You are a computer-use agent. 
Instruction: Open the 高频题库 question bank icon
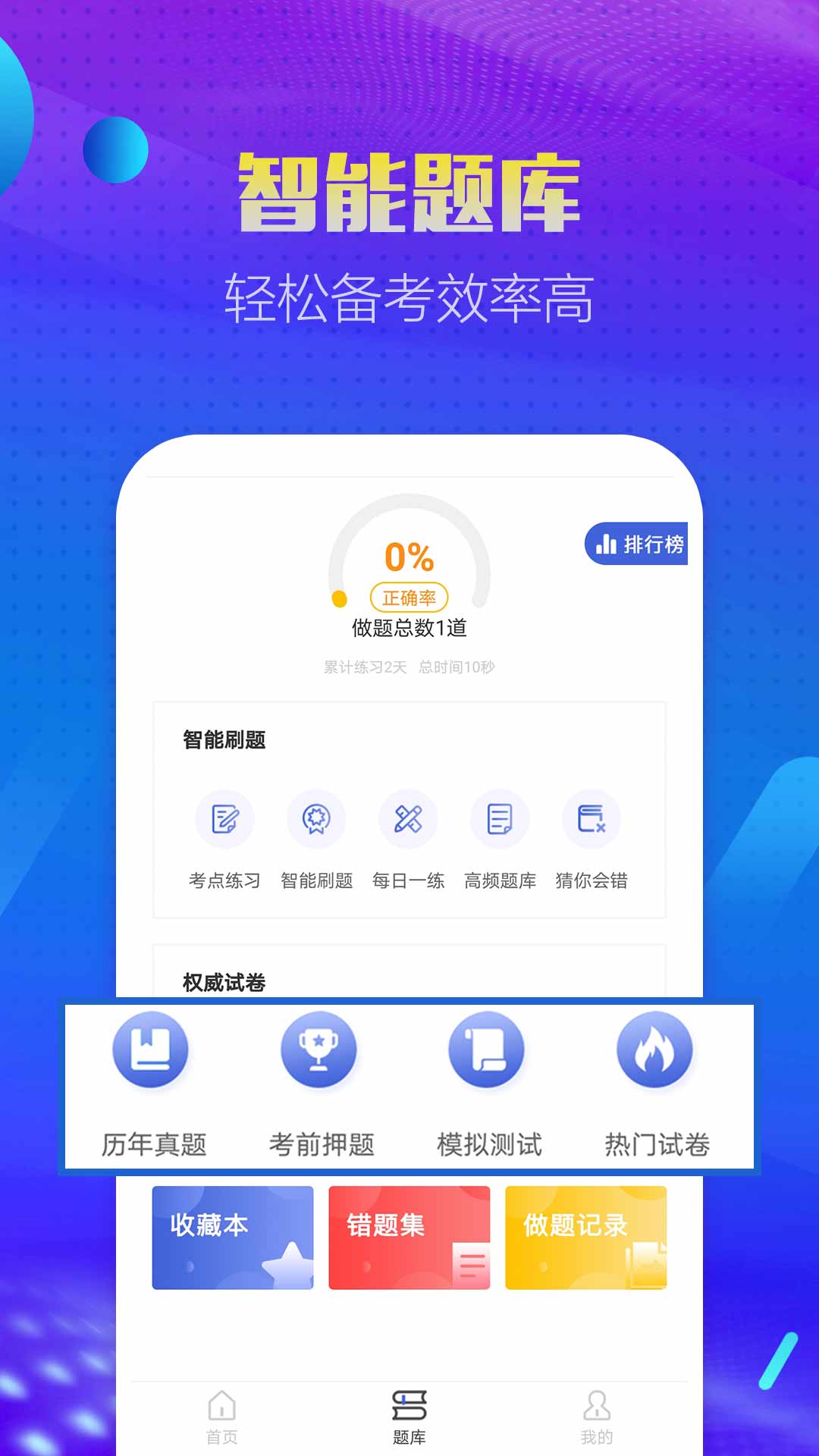coord(500,818)
